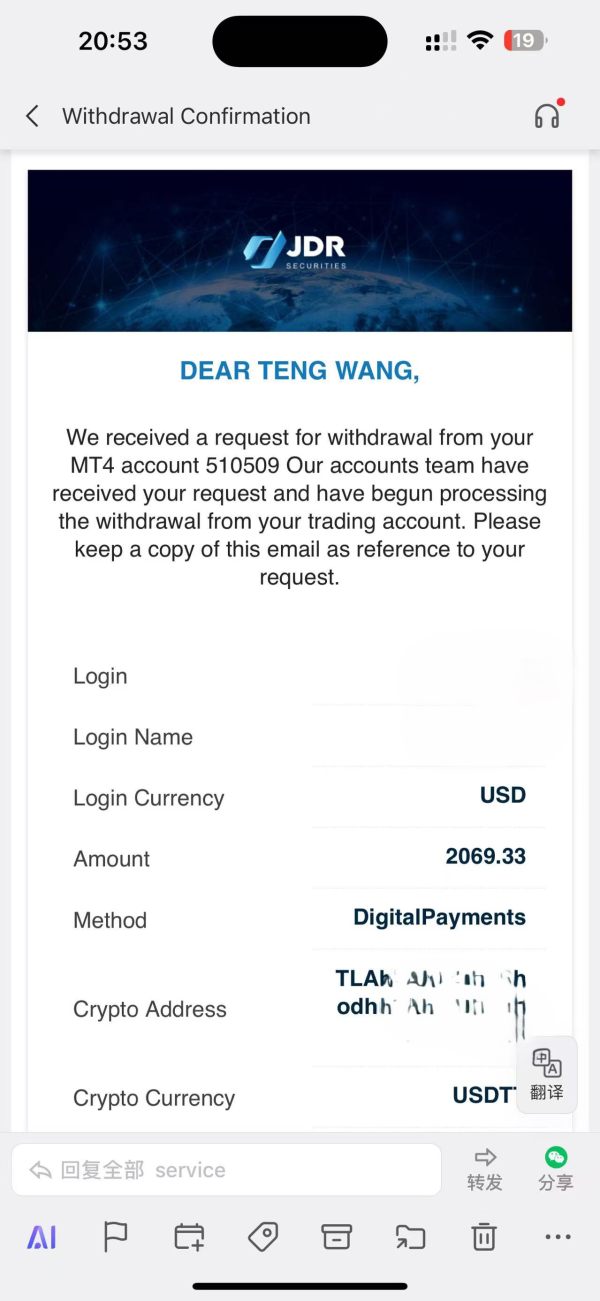Share the email via 分享
The height and width of the screenshot is (1301, 600).
[x=556, y=1170]
